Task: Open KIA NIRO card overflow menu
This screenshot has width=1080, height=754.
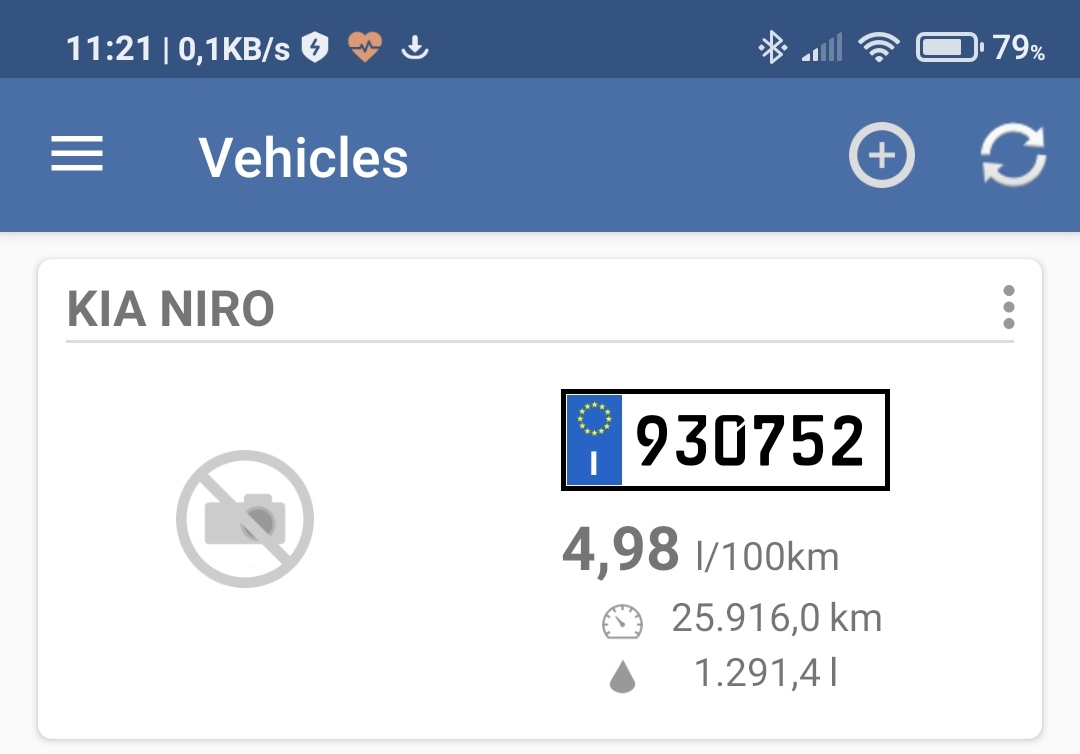Action: (1008, 308)
